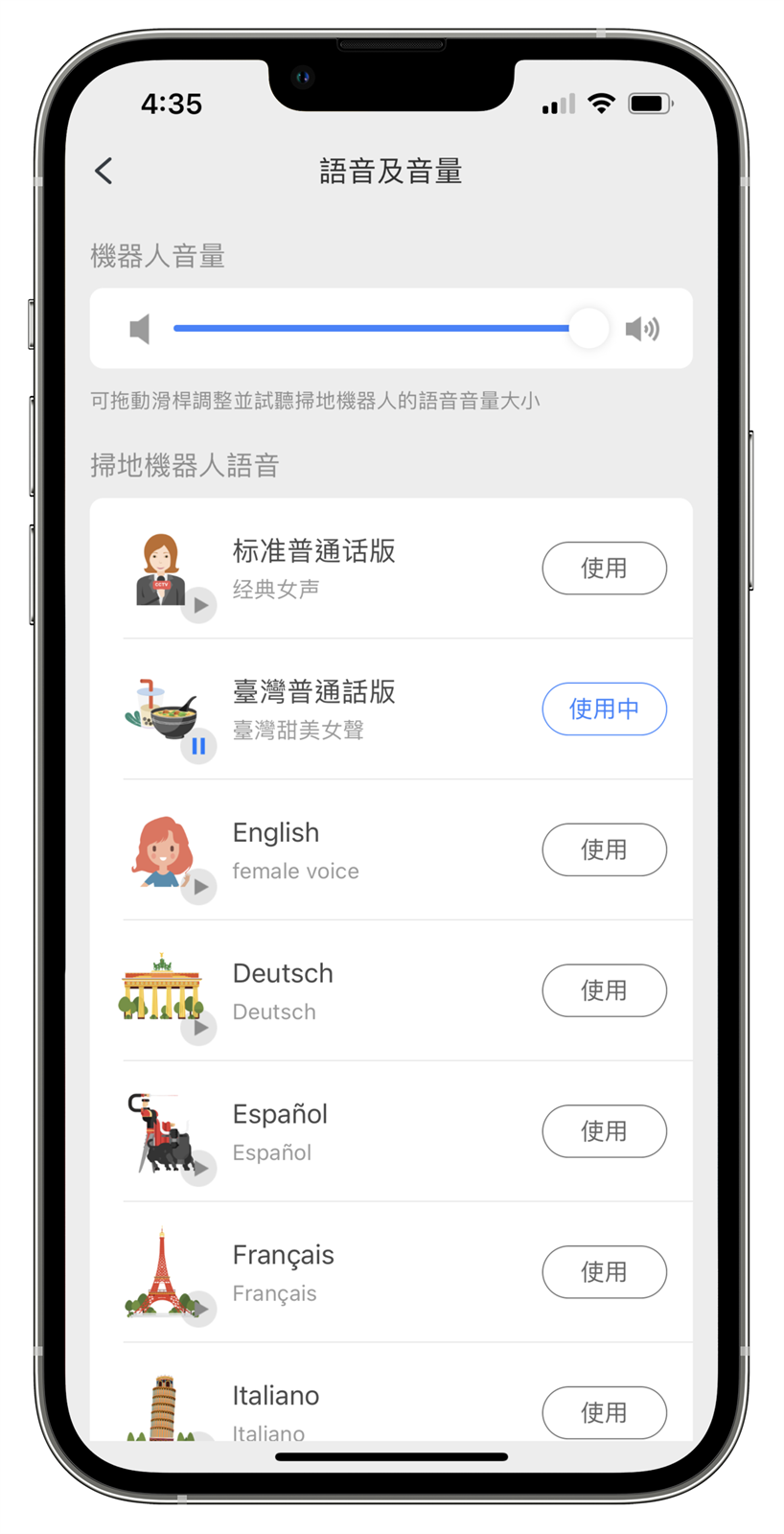Preview the 标准普通话版 voice sample
The image size is (784, 1534).
(199, 605)
